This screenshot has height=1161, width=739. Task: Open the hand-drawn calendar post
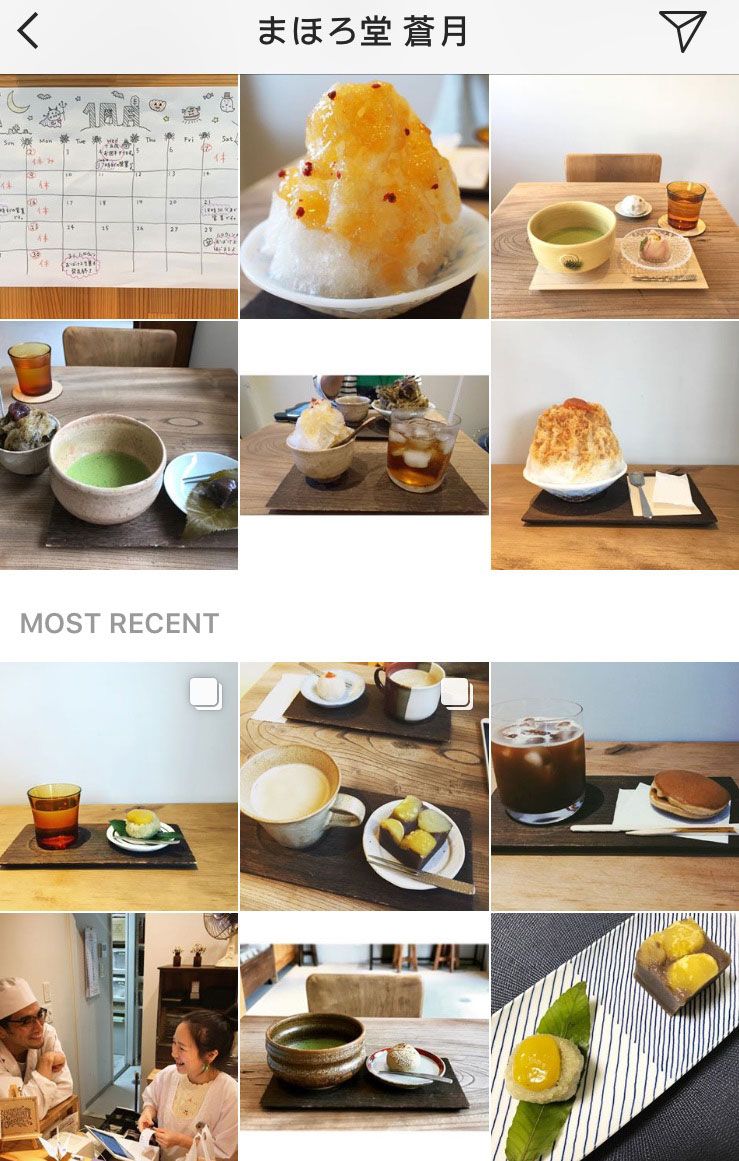pyautogui.click(x=118, y=196)
